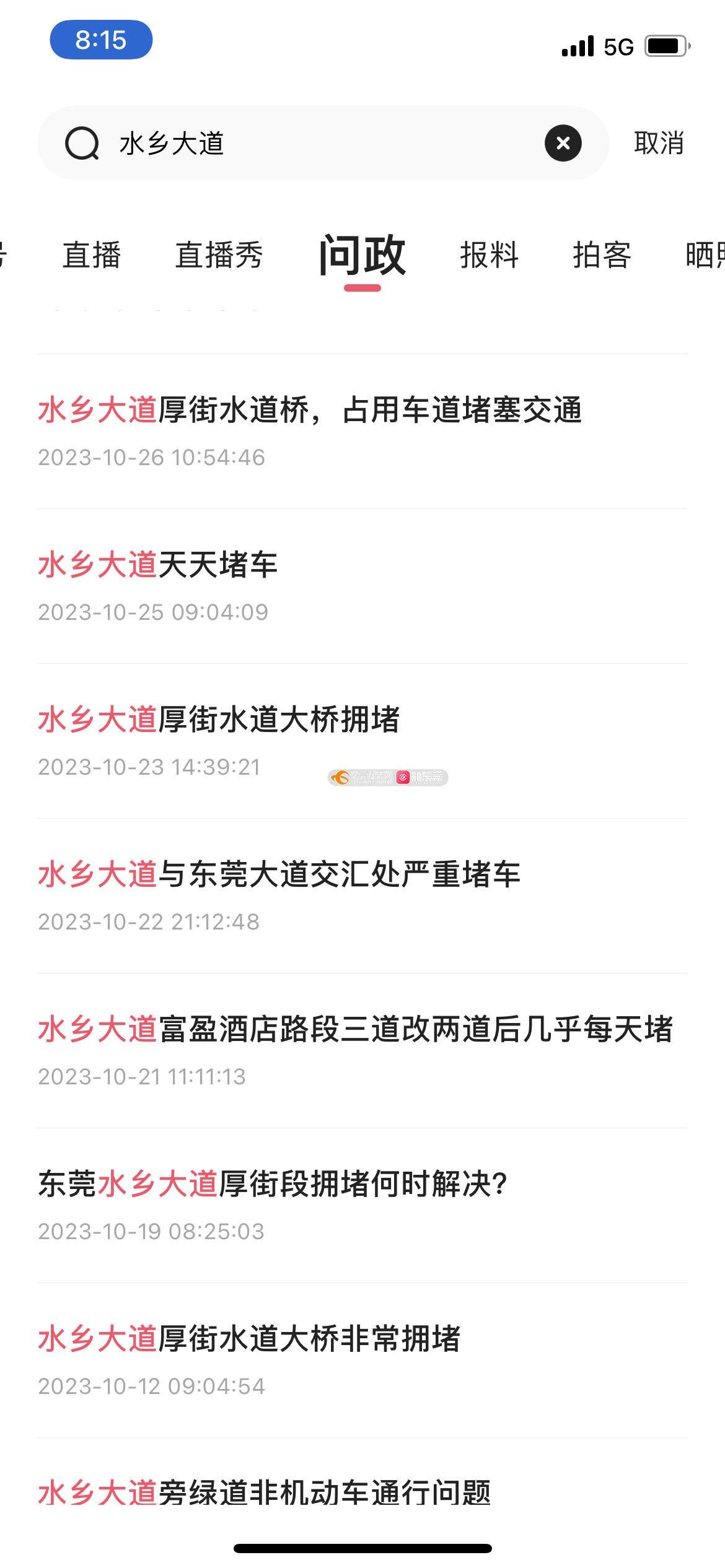Open 东莞水乡大道厚街段拥堵何时解决 result
Screen dimensions: 725x1568
click(273, 1185)
